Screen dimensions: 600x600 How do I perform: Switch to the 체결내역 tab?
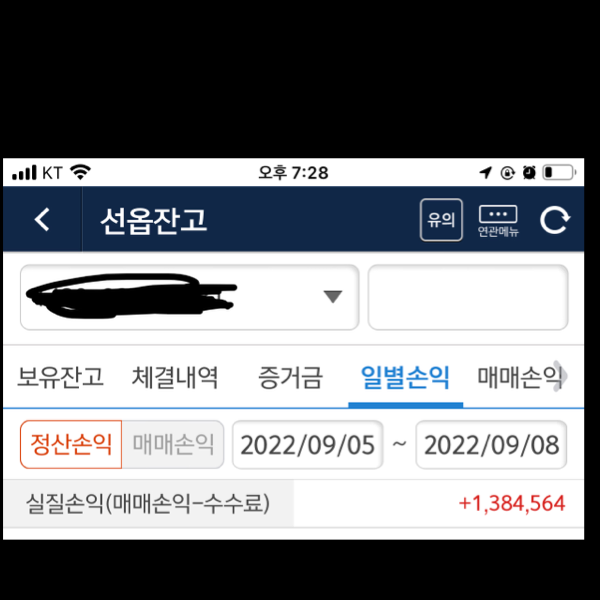click(x=175, y=378)
